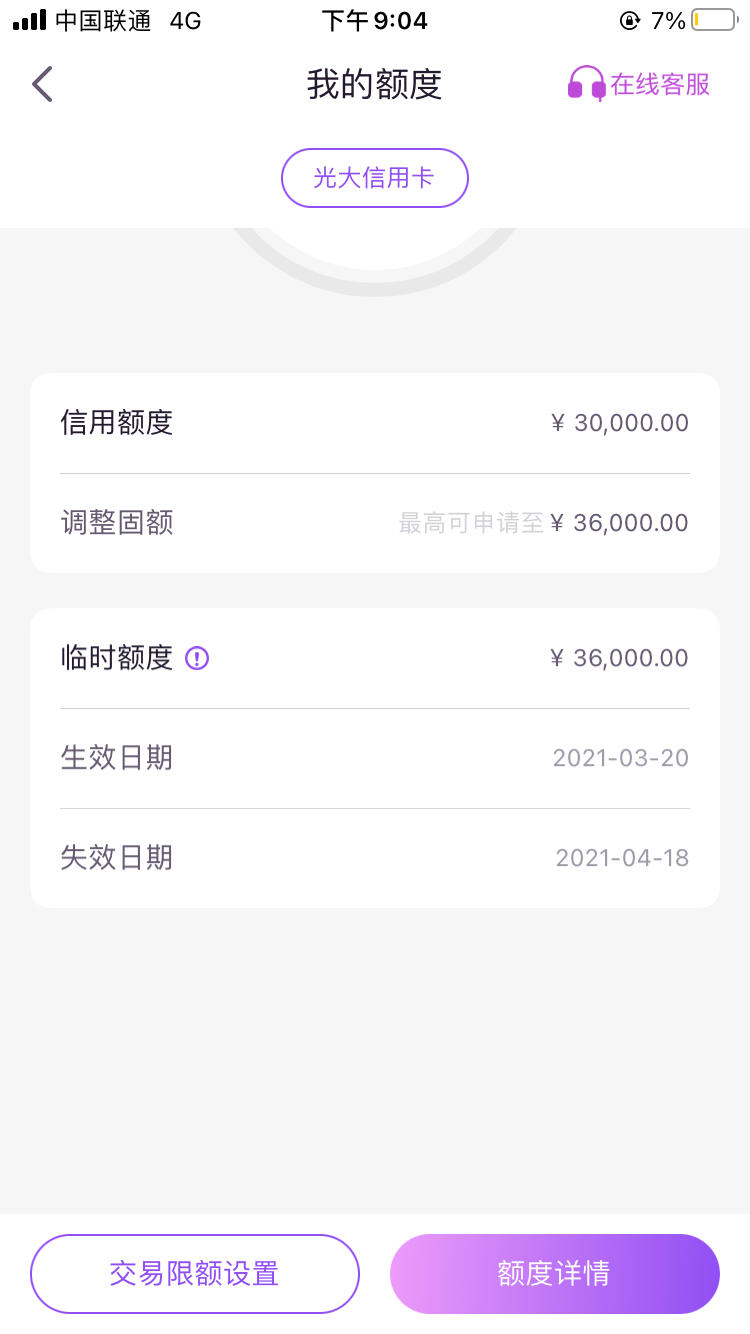Open 交易限额设置 transaction limit settings
The width and height of the screenshot is (750, 1334).
click(x=195, y=1274)
